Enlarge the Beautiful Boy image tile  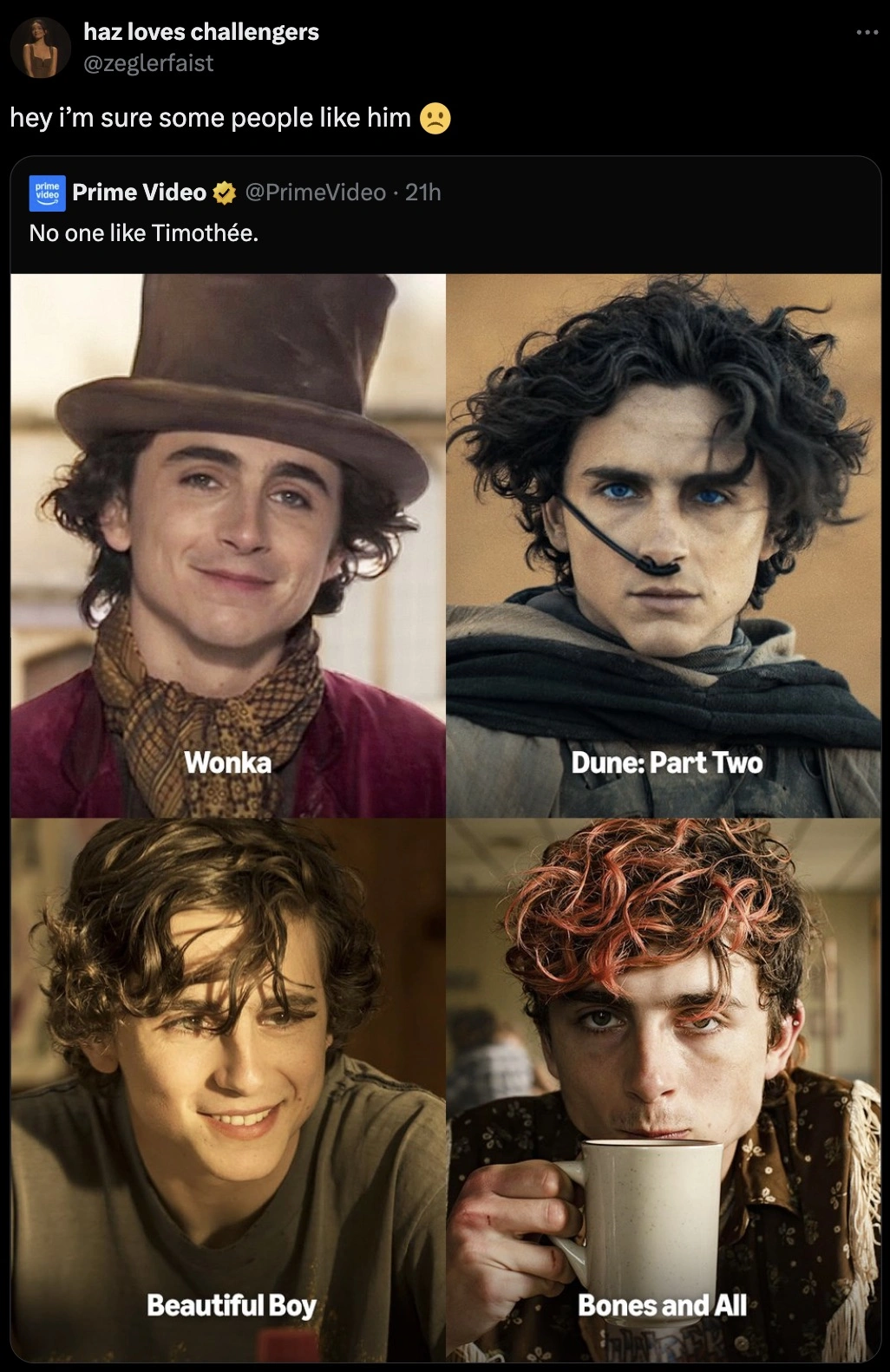228,1088
